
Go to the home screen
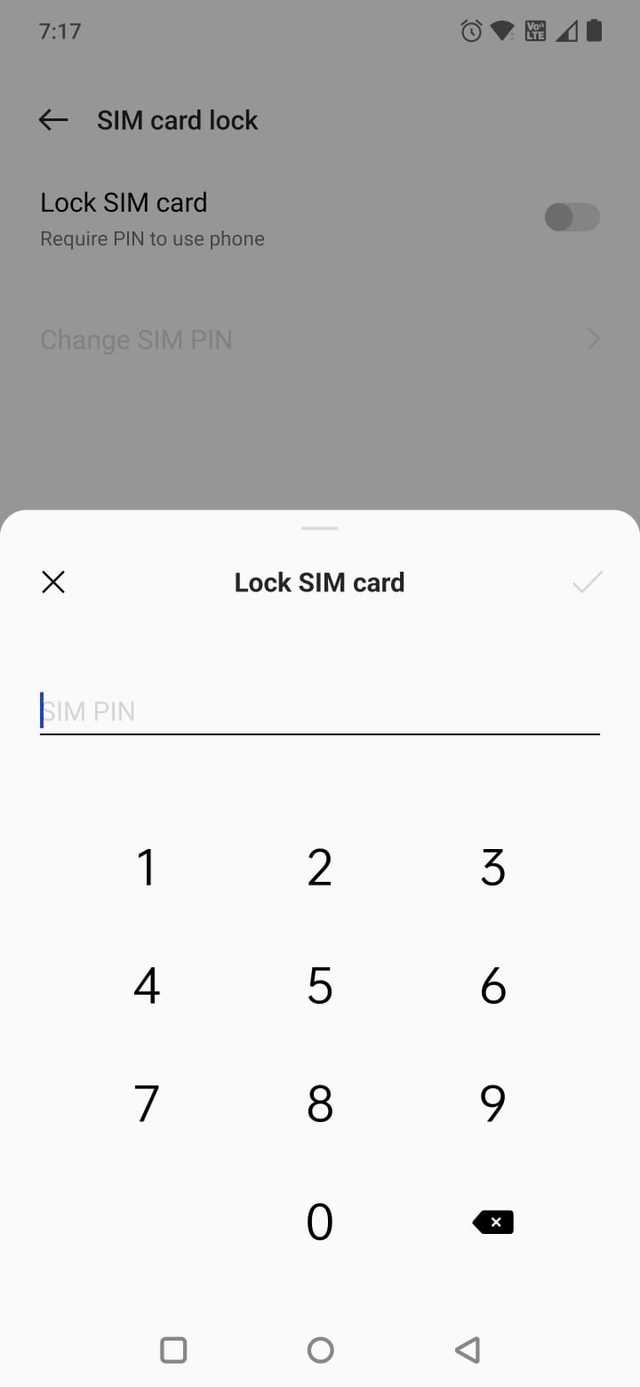pyautogui.click(x=320, y=1350)
